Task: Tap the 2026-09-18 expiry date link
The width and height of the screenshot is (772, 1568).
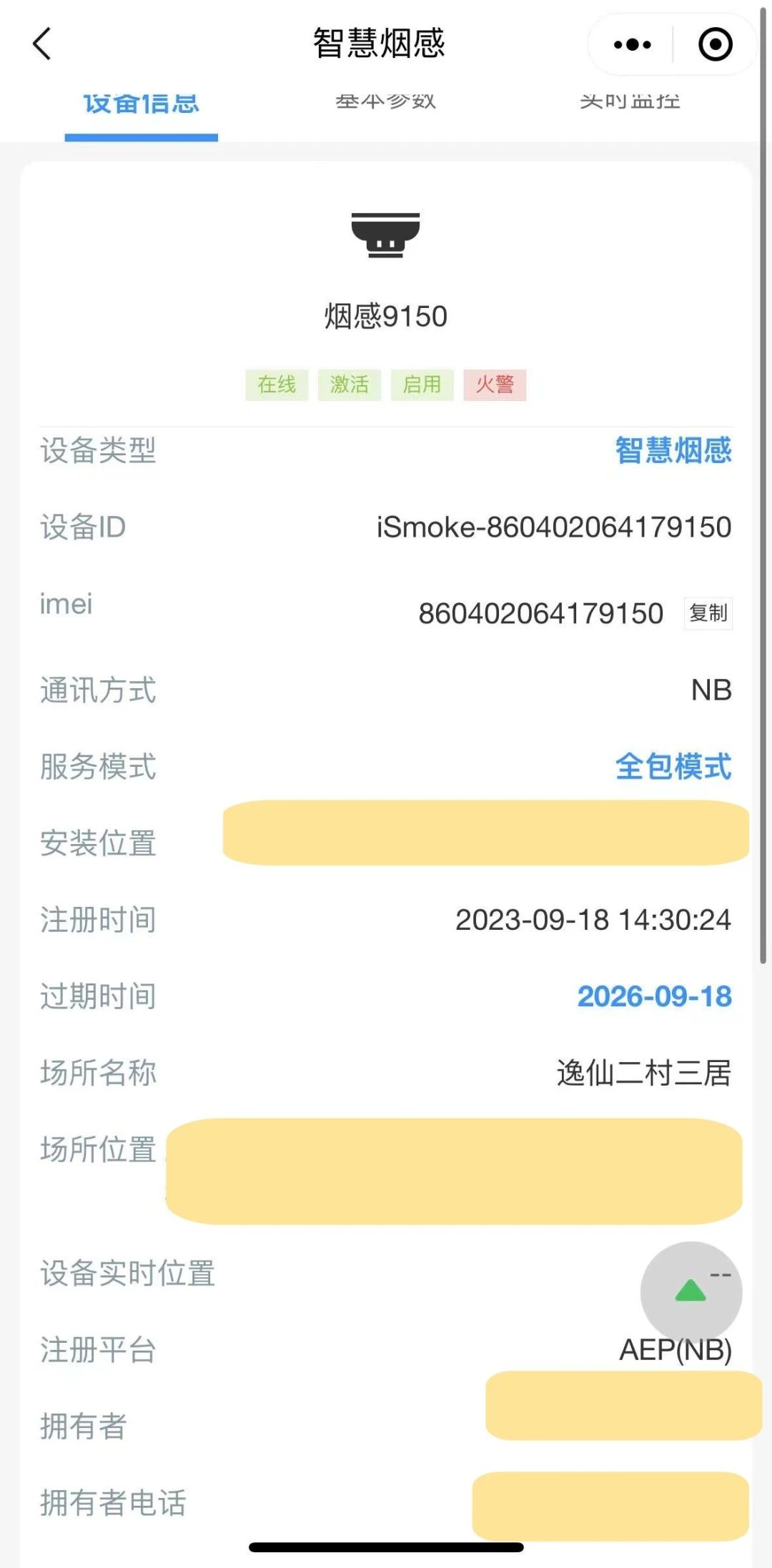Action: [x=654, y=996]
